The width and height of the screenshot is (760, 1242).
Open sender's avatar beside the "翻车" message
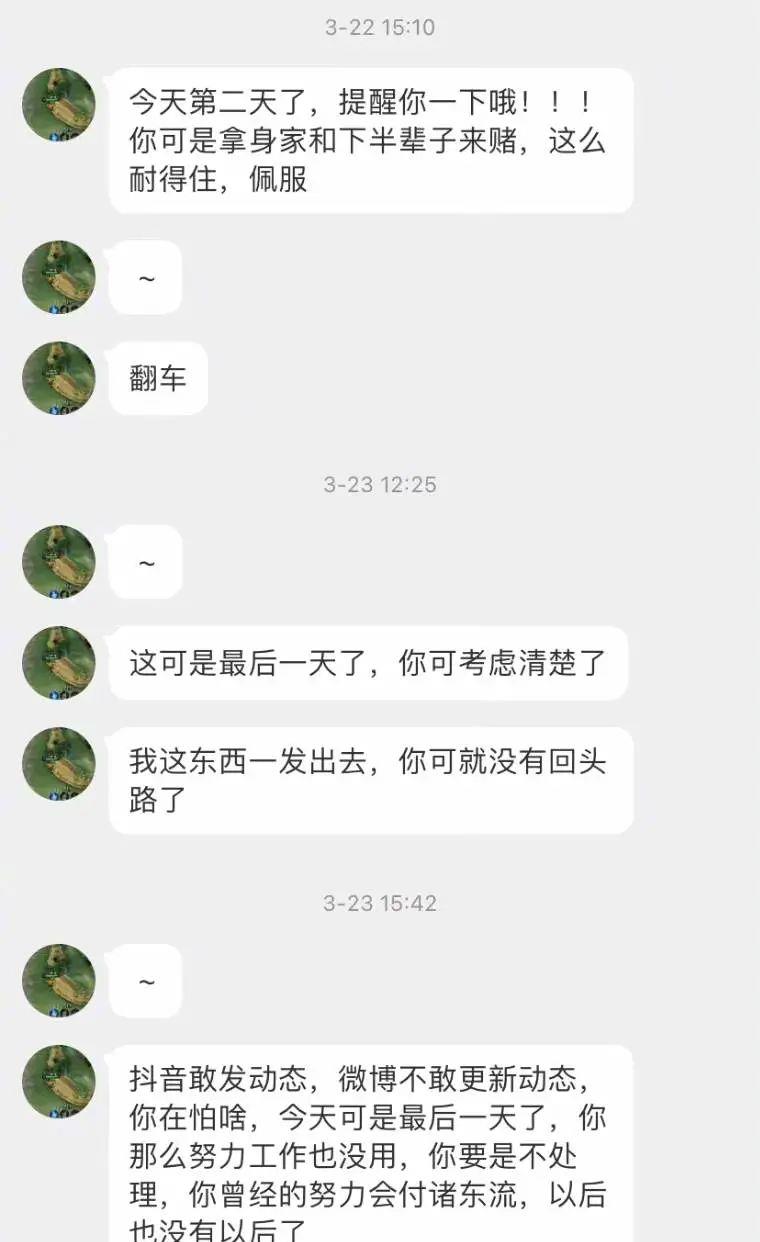click(x=59, y=379)
